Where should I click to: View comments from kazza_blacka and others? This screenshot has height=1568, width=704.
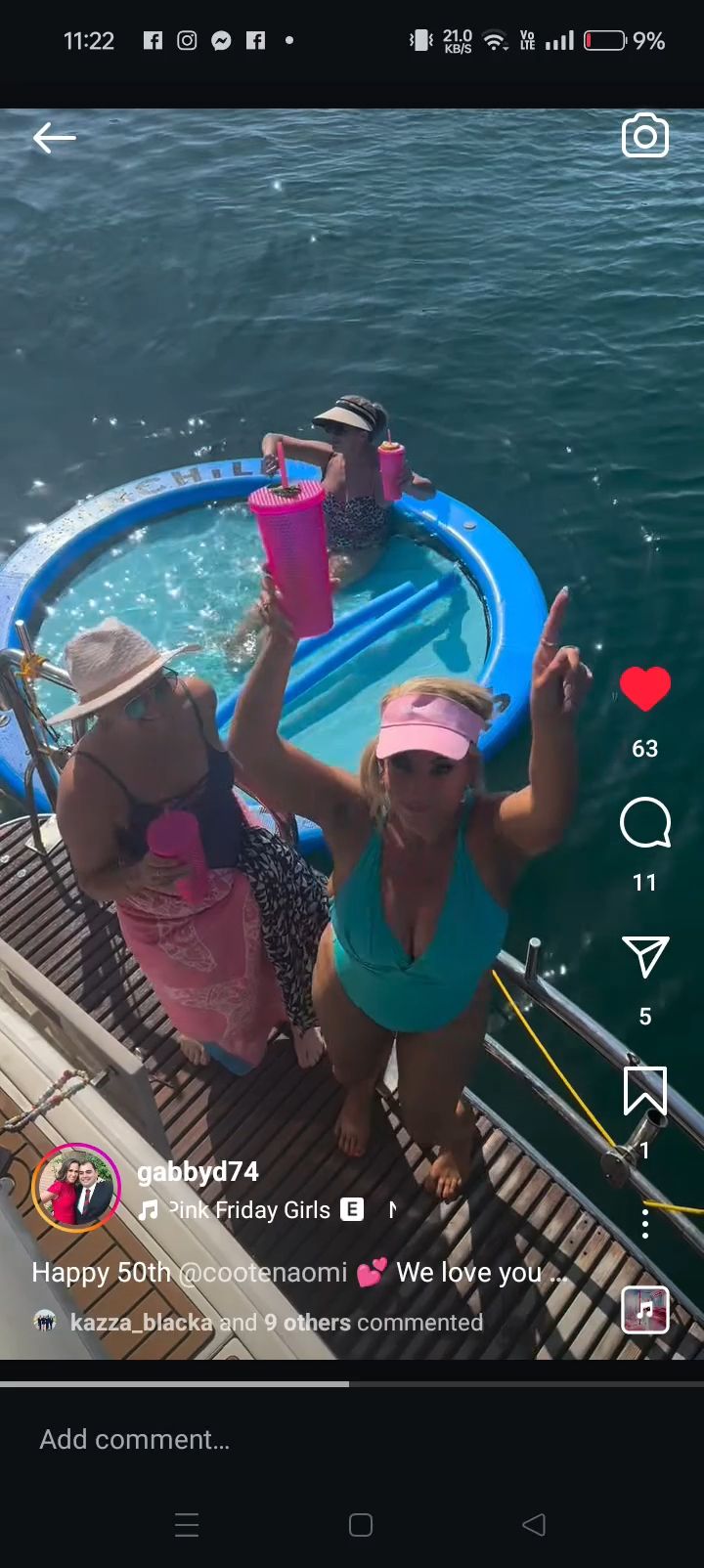(x=276, y=1323)
